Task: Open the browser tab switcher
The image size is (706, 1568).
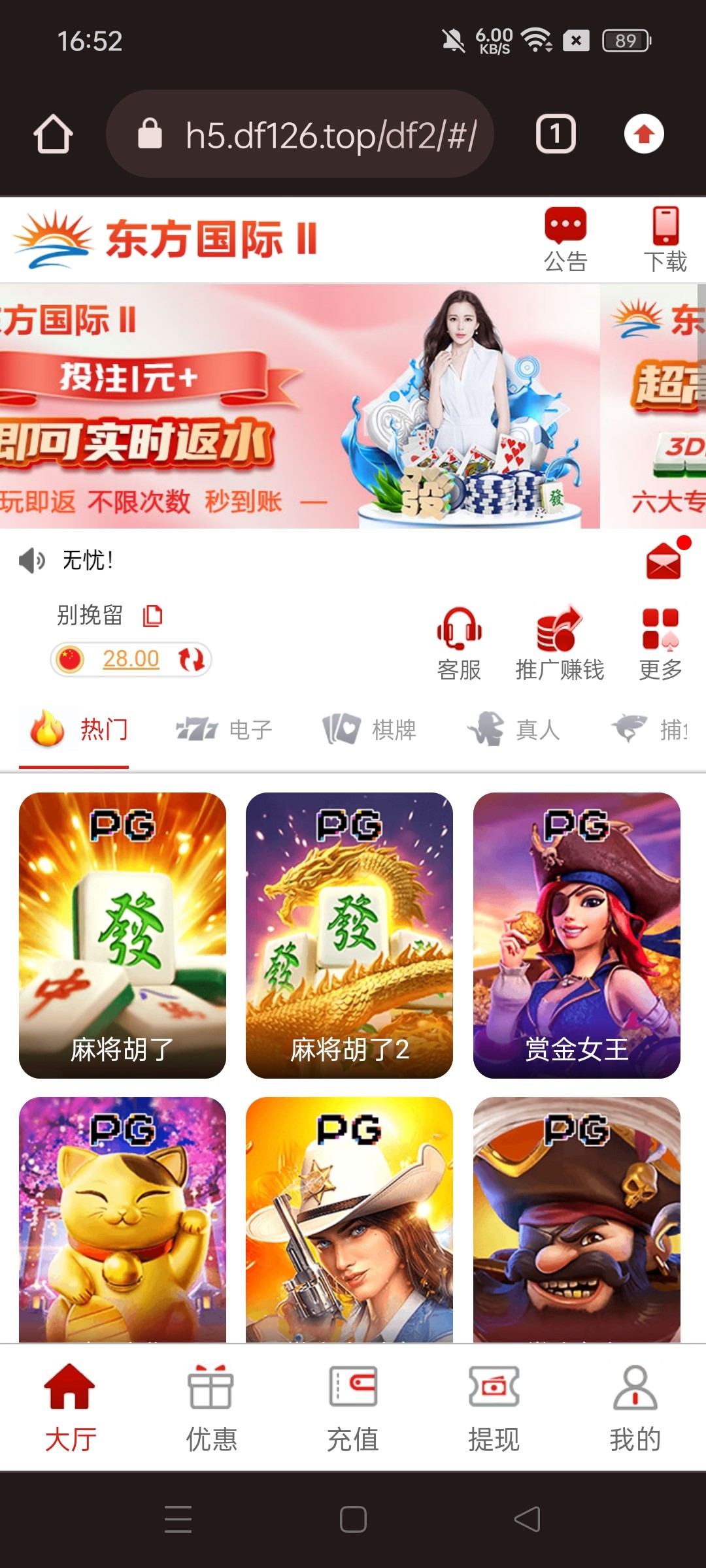Action: click(x=556, y=135)
